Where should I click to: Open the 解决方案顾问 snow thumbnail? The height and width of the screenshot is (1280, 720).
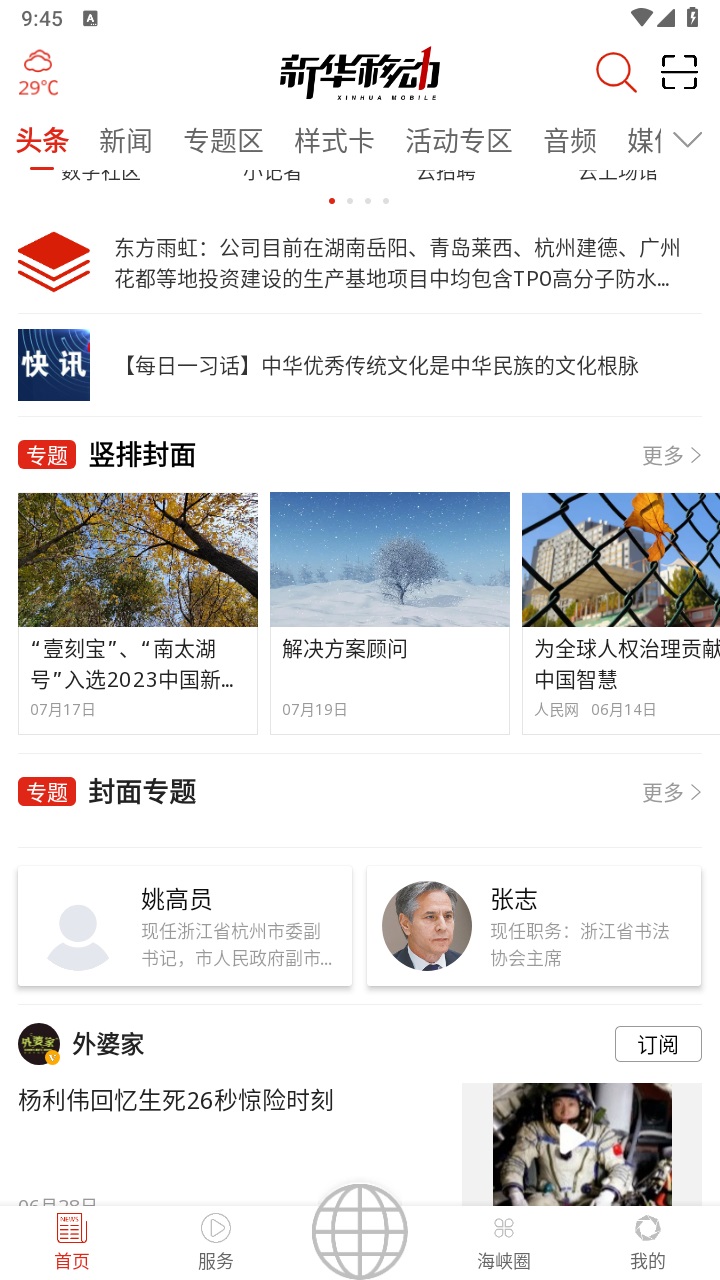click(390, 559)
